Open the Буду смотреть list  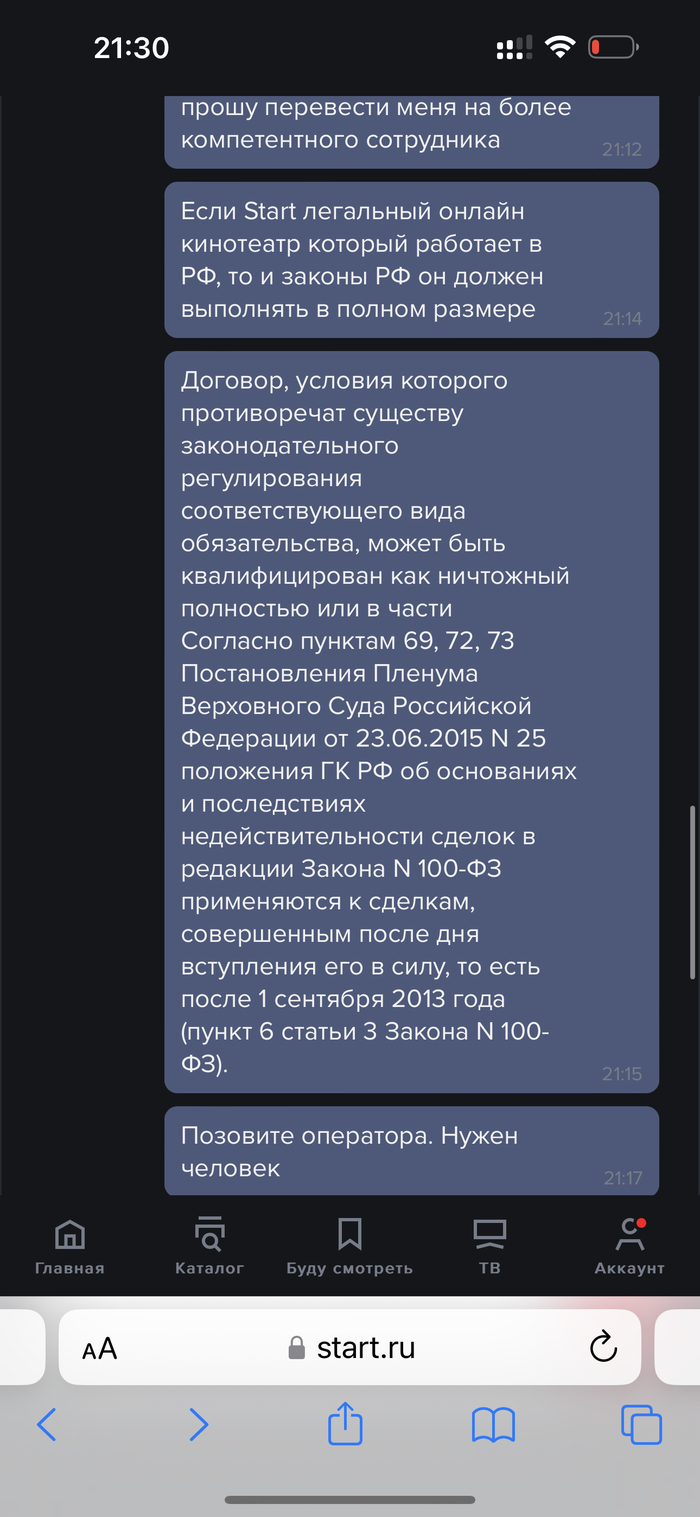[x=349, y=1247]
